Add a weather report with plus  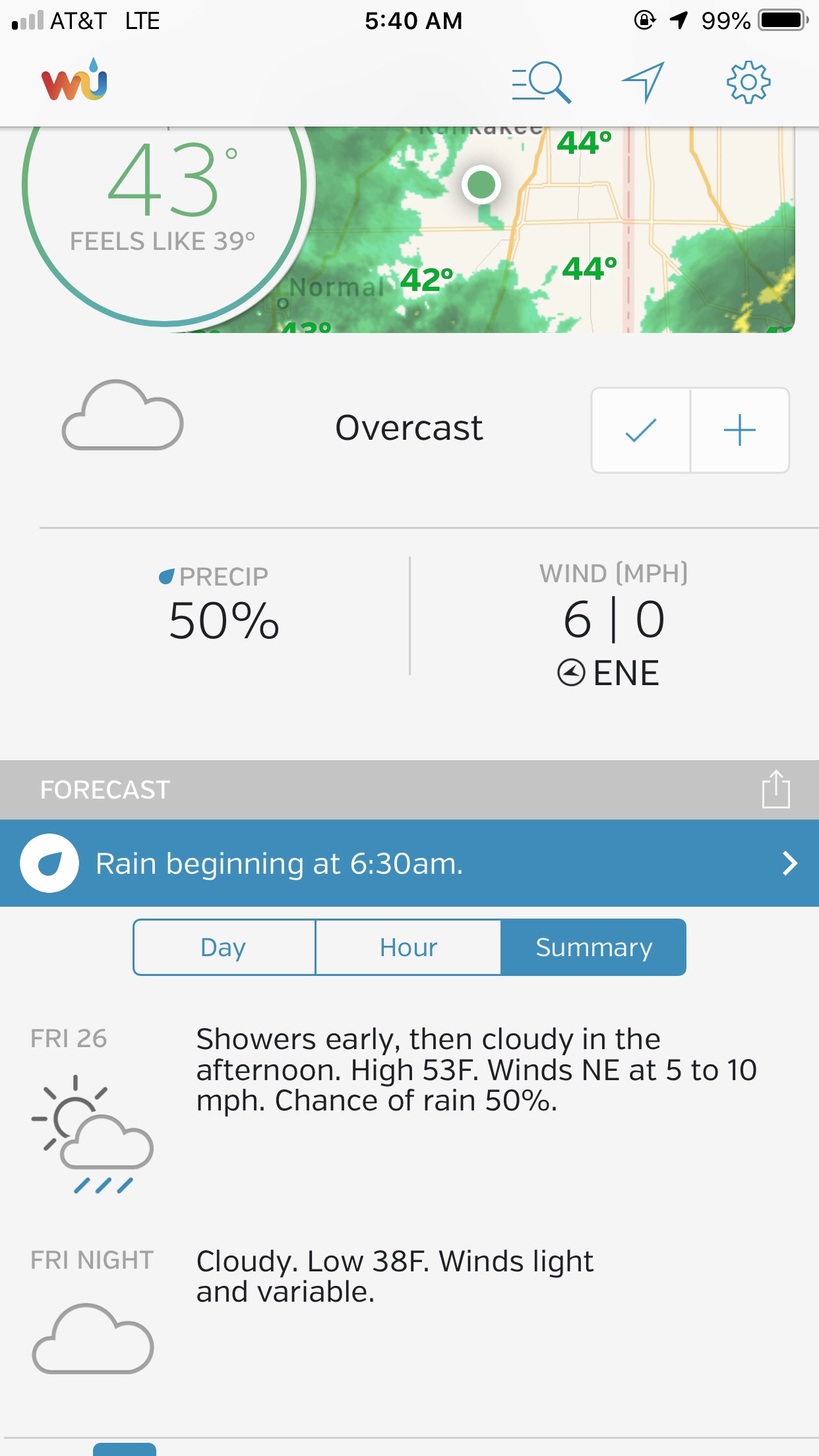pos(739,431)
